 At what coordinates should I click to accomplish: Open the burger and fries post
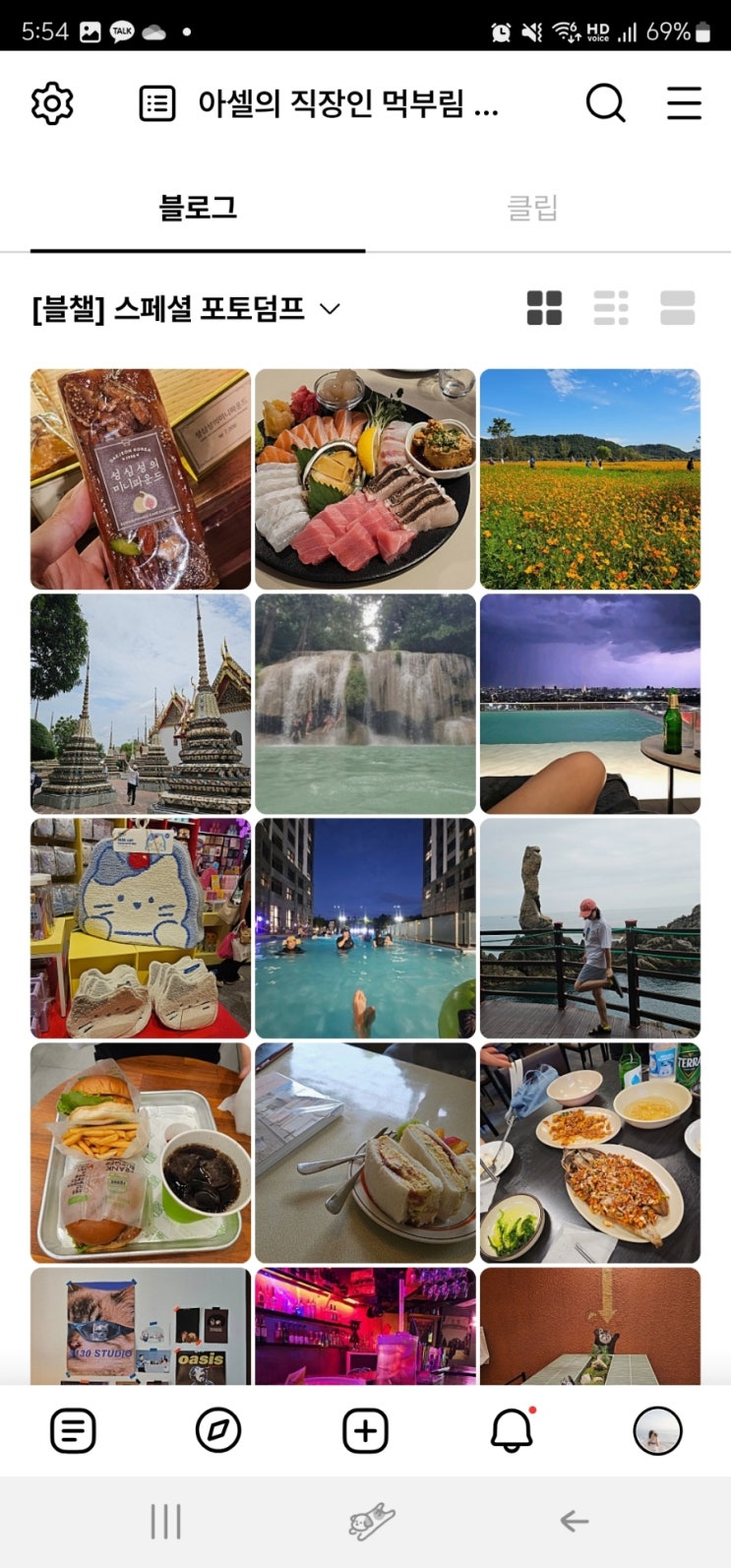click(141, 1153)
